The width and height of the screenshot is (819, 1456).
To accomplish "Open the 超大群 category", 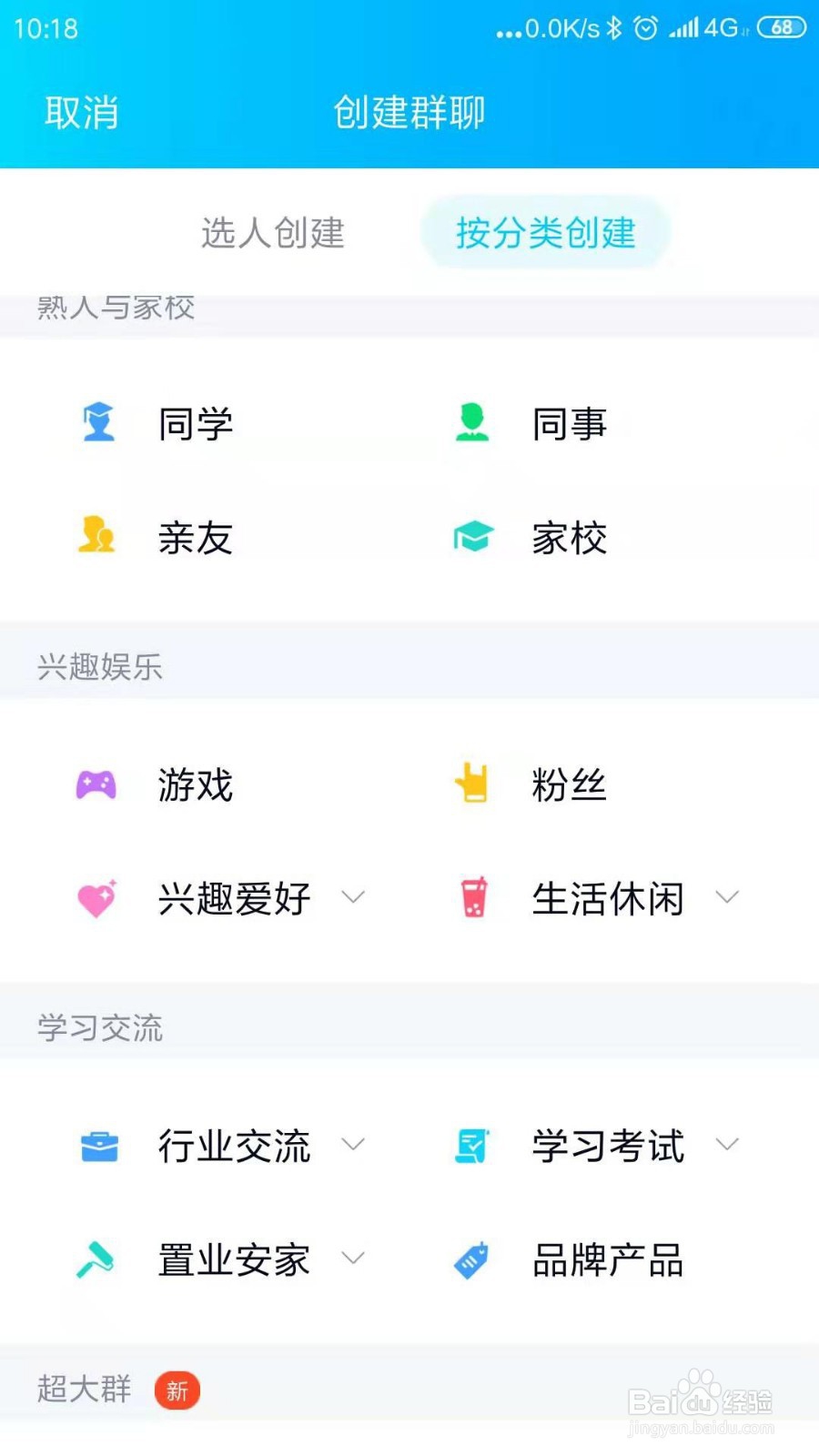I will (83, 1388).
